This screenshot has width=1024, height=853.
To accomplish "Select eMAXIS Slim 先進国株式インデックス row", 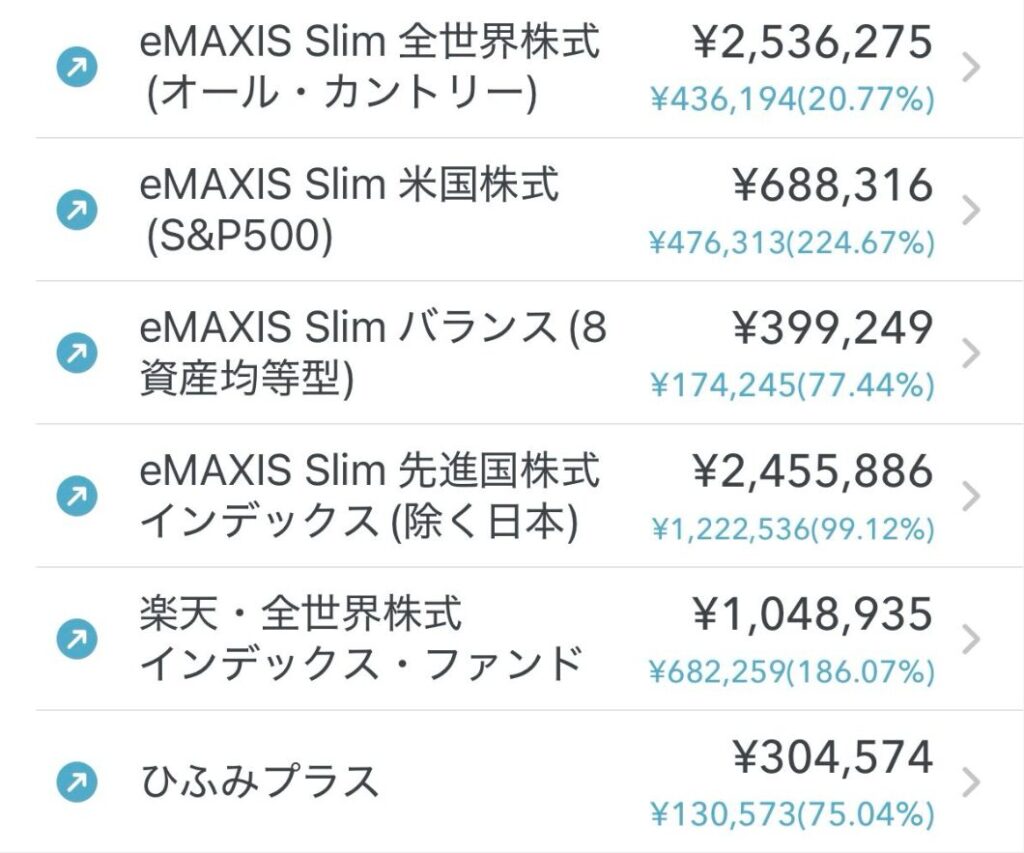I will (x=512, y=495).
